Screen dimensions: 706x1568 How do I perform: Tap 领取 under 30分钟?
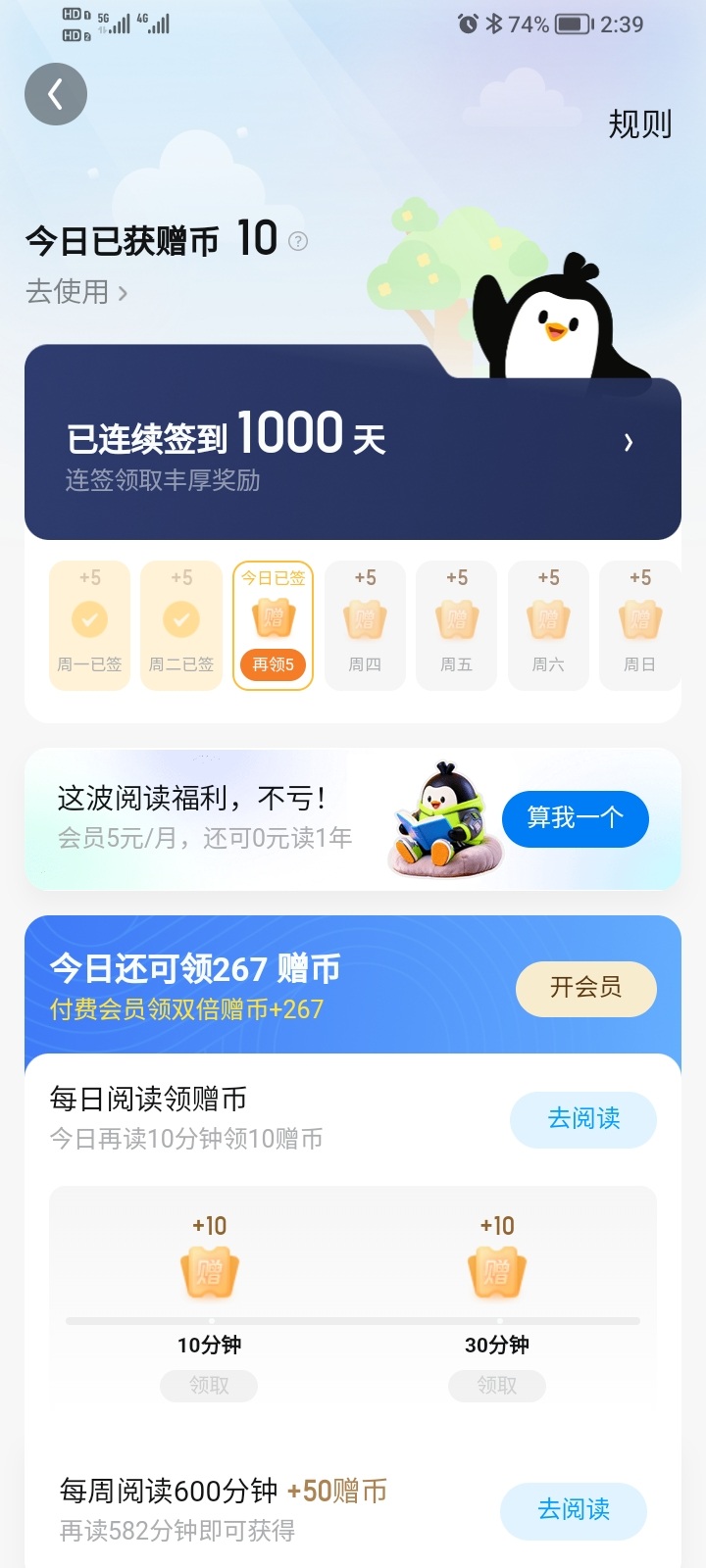pyautogui.click(x=496, y=1386)
